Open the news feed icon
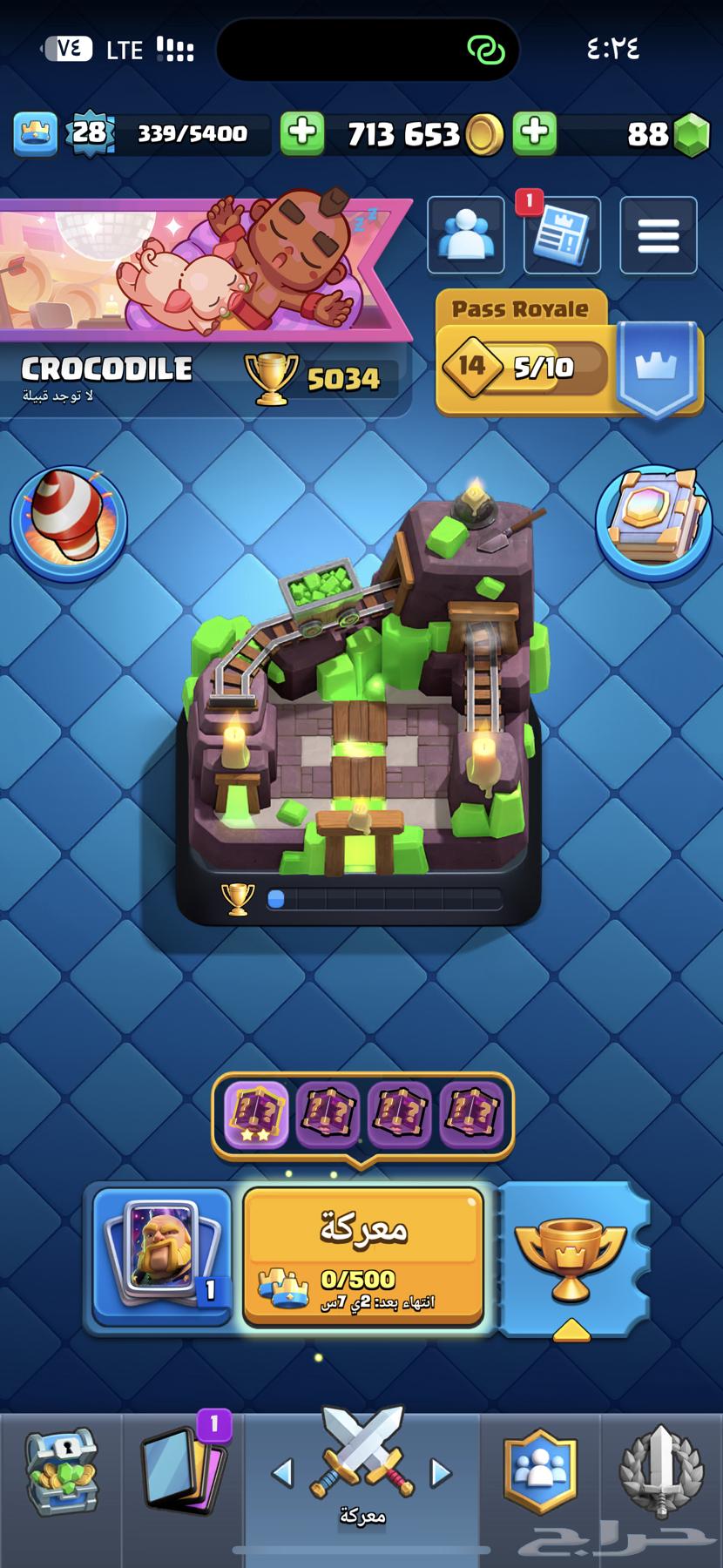This screenshot has width=723, height=1568. pyautogui.click(x=562, y=235)
